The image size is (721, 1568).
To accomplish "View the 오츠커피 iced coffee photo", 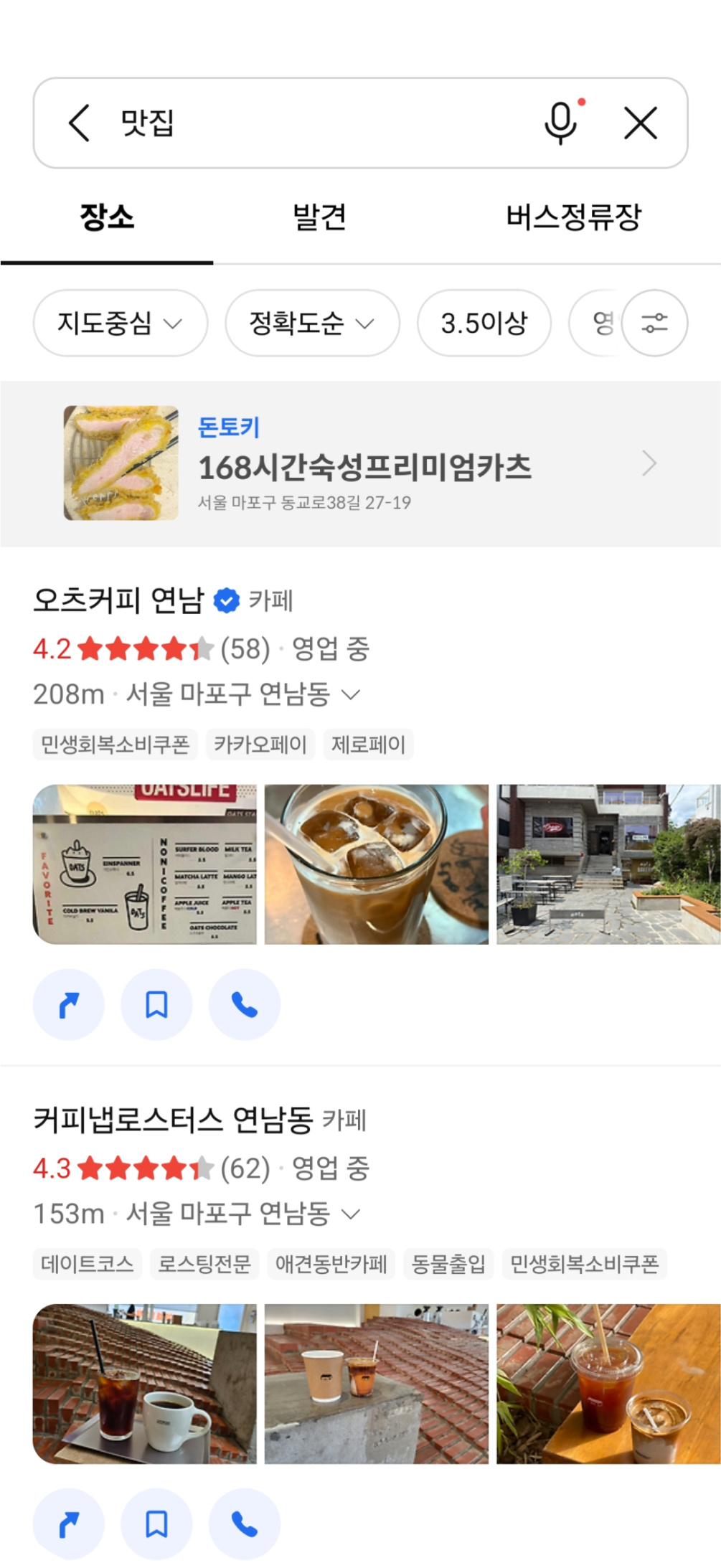I will coord(376,864).
